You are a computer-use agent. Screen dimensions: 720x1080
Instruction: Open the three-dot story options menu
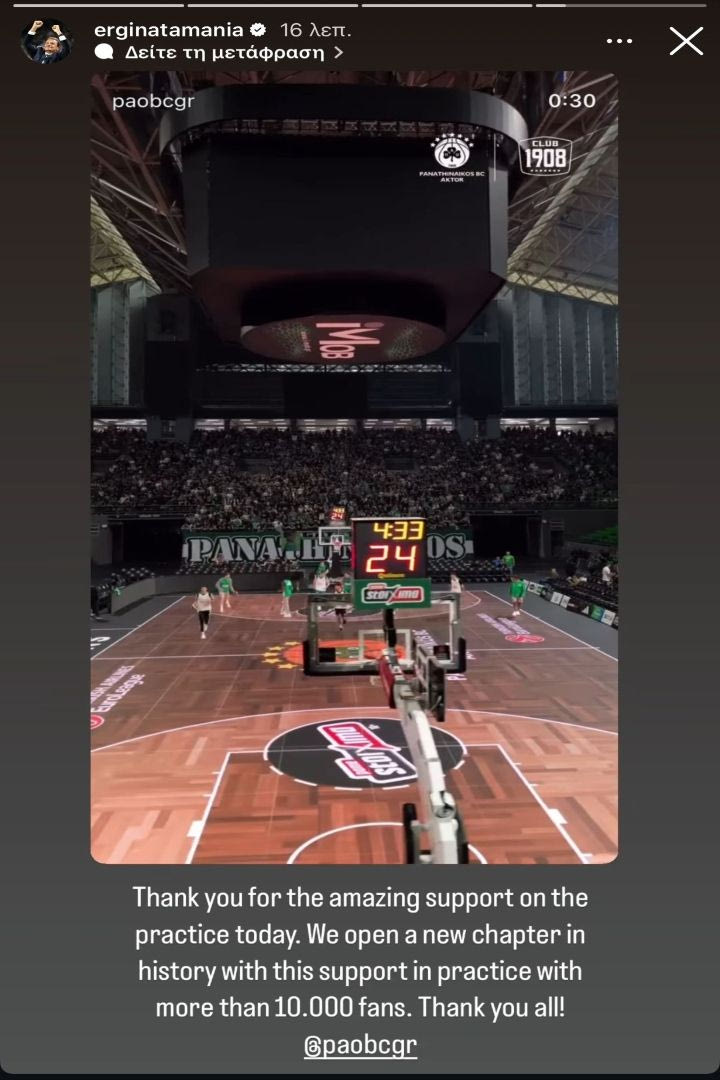(620, 41)
